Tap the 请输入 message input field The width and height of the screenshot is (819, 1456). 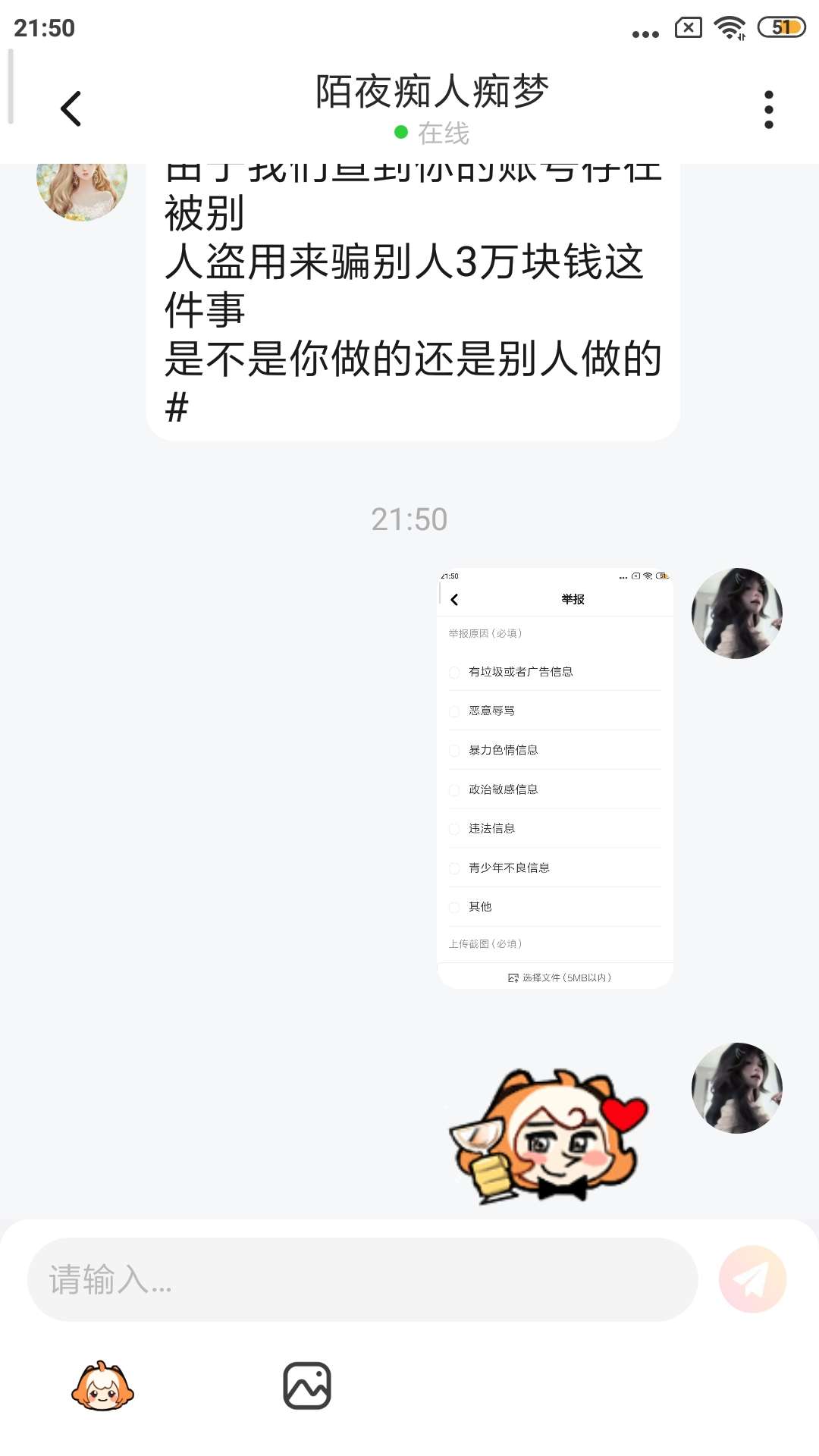point(362,1279)
